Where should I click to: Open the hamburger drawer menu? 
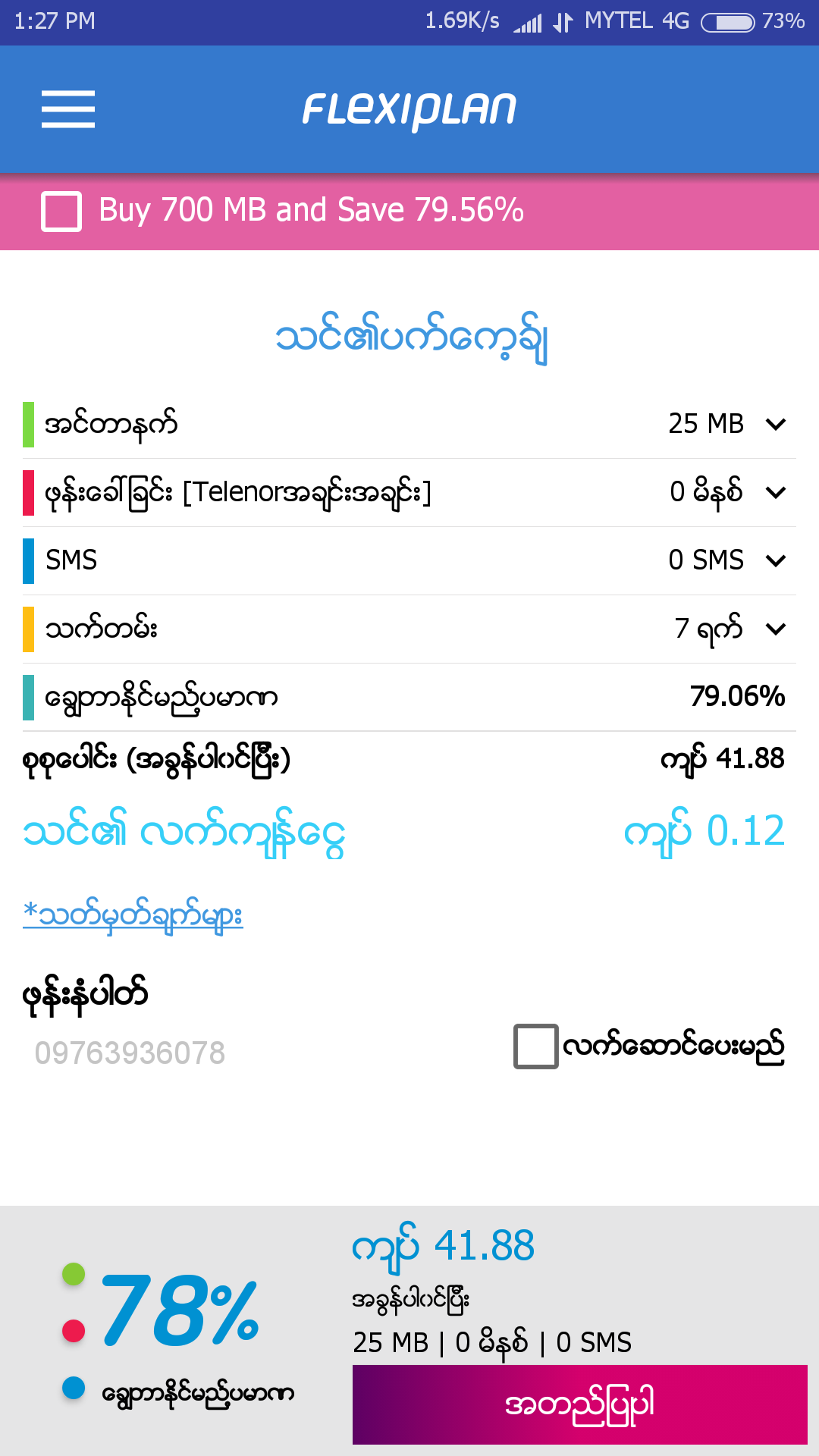tap(68, 109)
